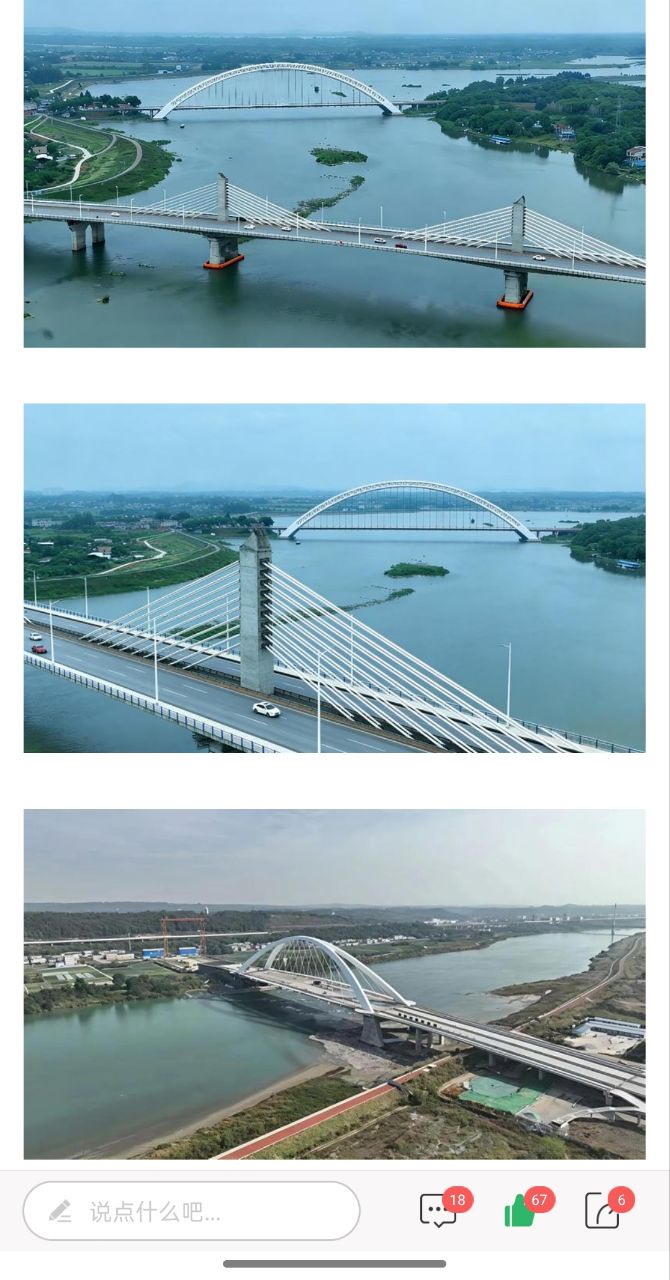The width and height of the screenshot is (670, 1280).
Task: View the cable-stayed bridge close-up photo
Action: (x=334, y=578)
